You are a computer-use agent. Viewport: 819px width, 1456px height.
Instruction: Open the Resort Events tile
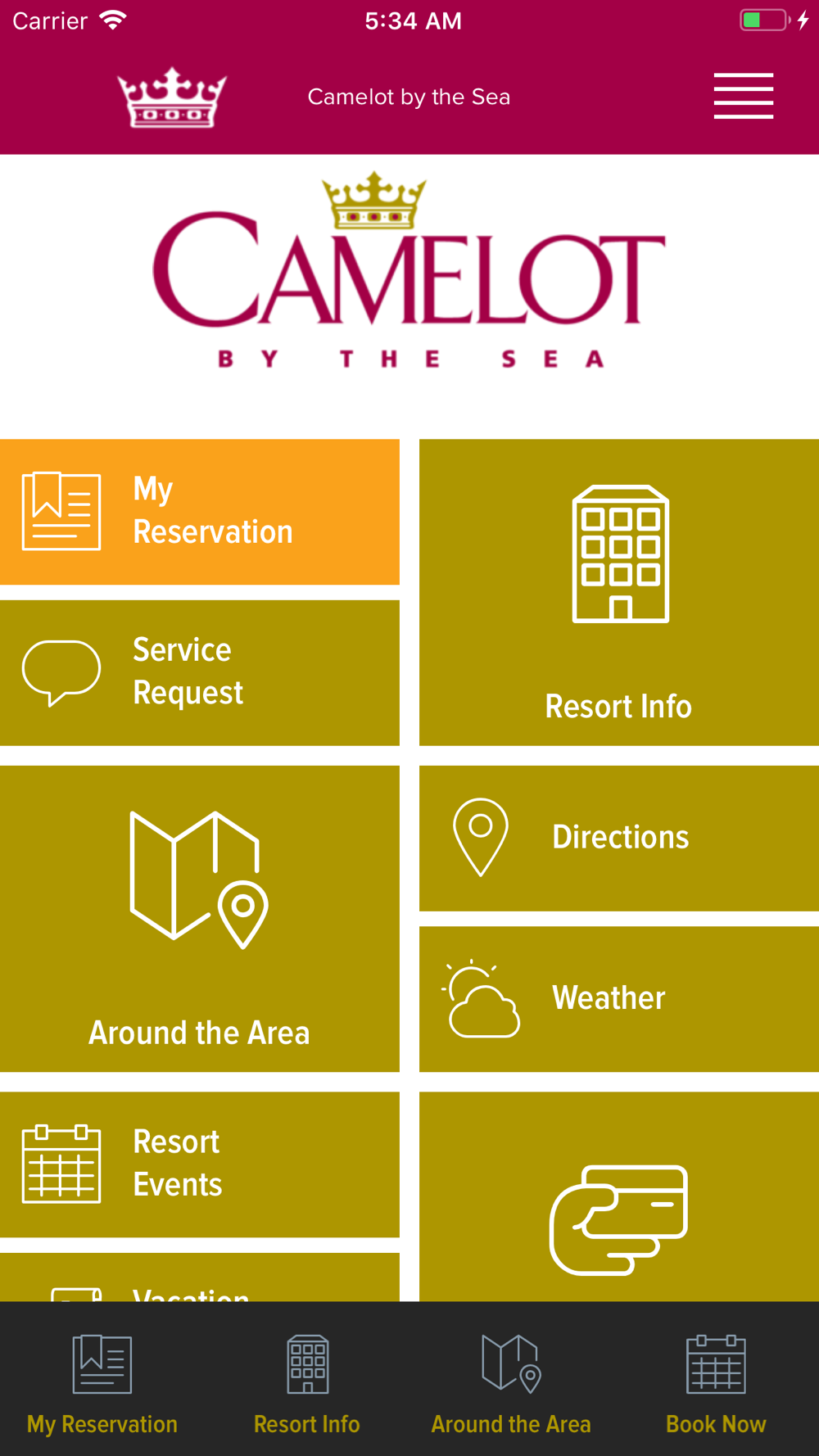199,1164
